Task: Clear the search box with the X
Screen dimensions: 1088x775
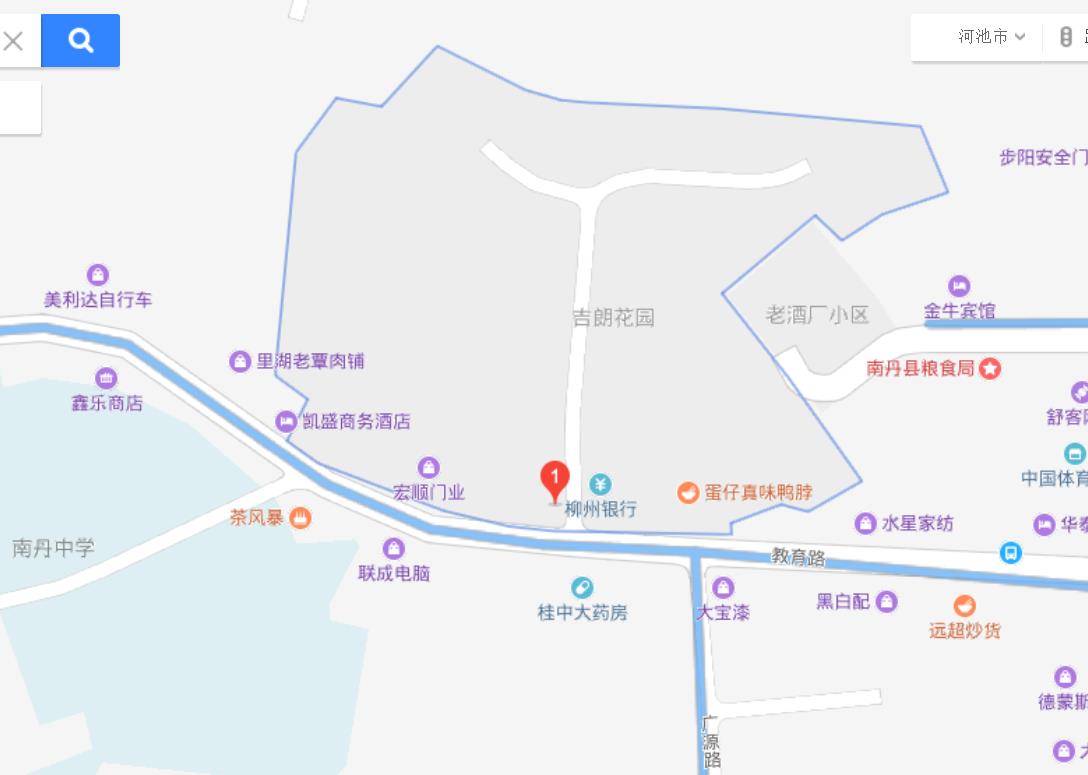Action: pyautogui.click(x=13, y=41)
